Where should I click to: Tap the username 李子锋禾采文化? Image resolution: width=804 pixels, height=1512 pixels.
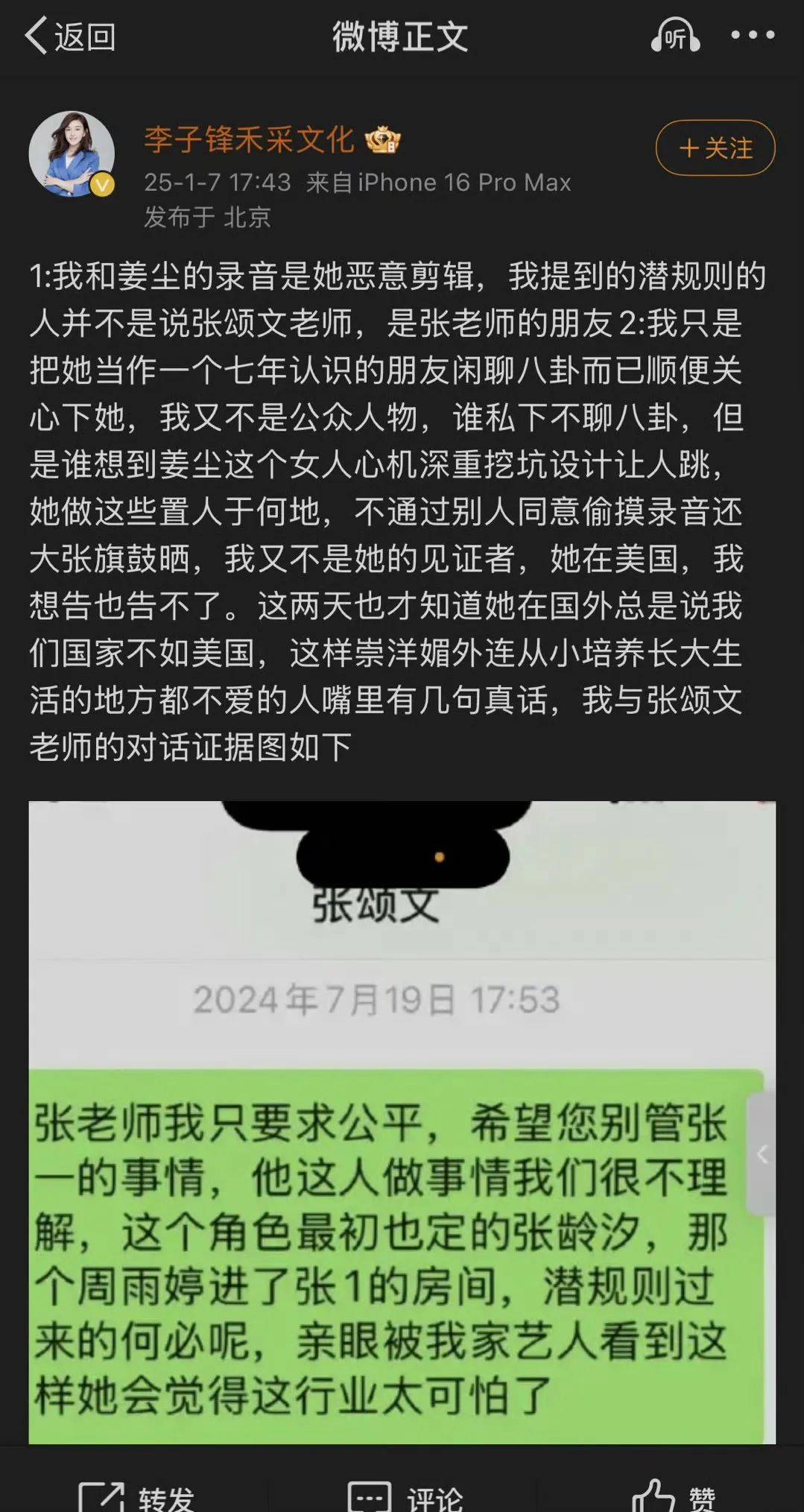click(249, 140)
